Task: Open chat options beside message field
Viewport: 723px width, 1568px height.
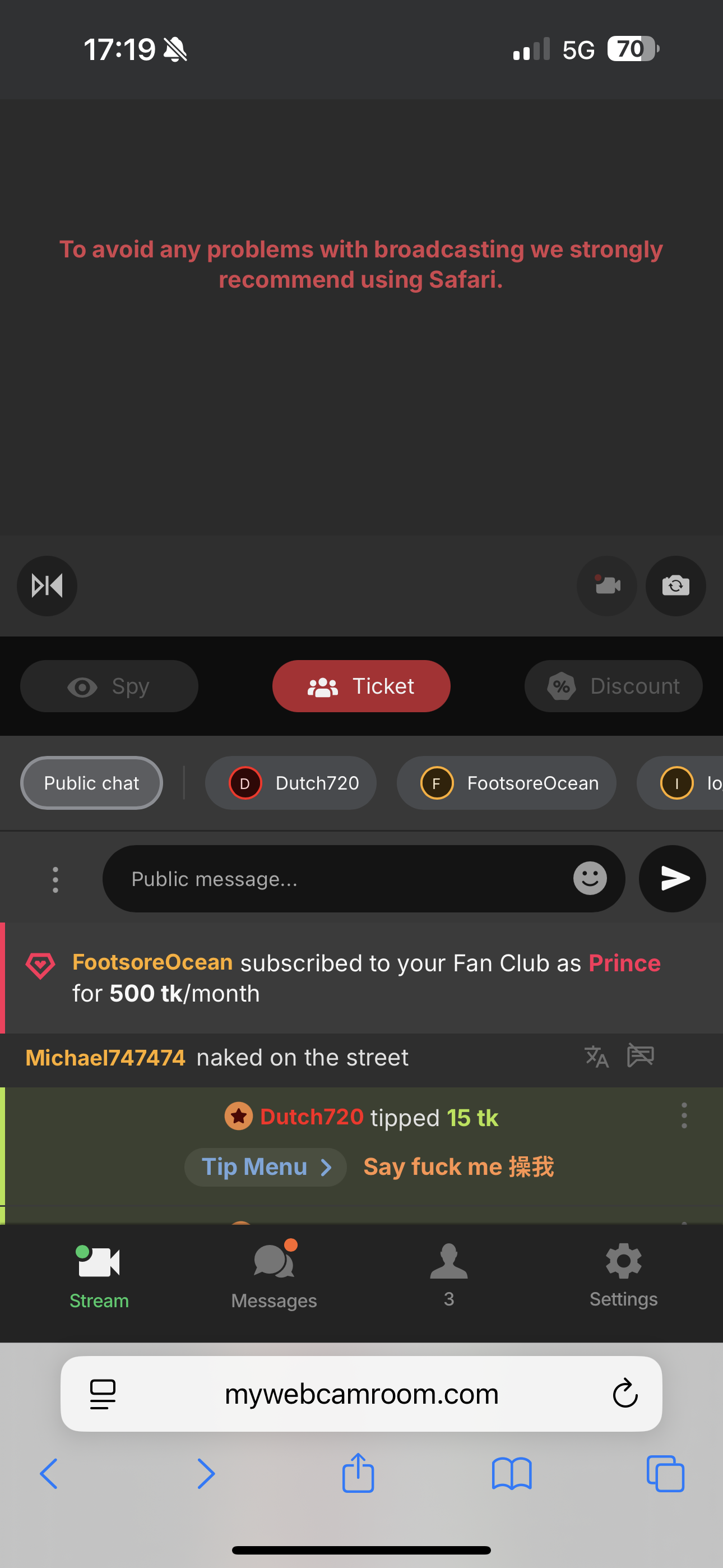Action: (x=55, y=879)
